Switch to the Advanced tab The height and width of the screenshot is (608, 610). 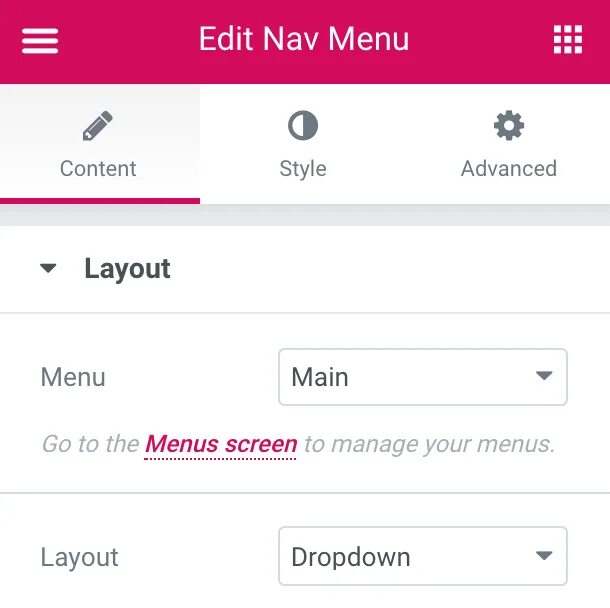coord(508,145)
